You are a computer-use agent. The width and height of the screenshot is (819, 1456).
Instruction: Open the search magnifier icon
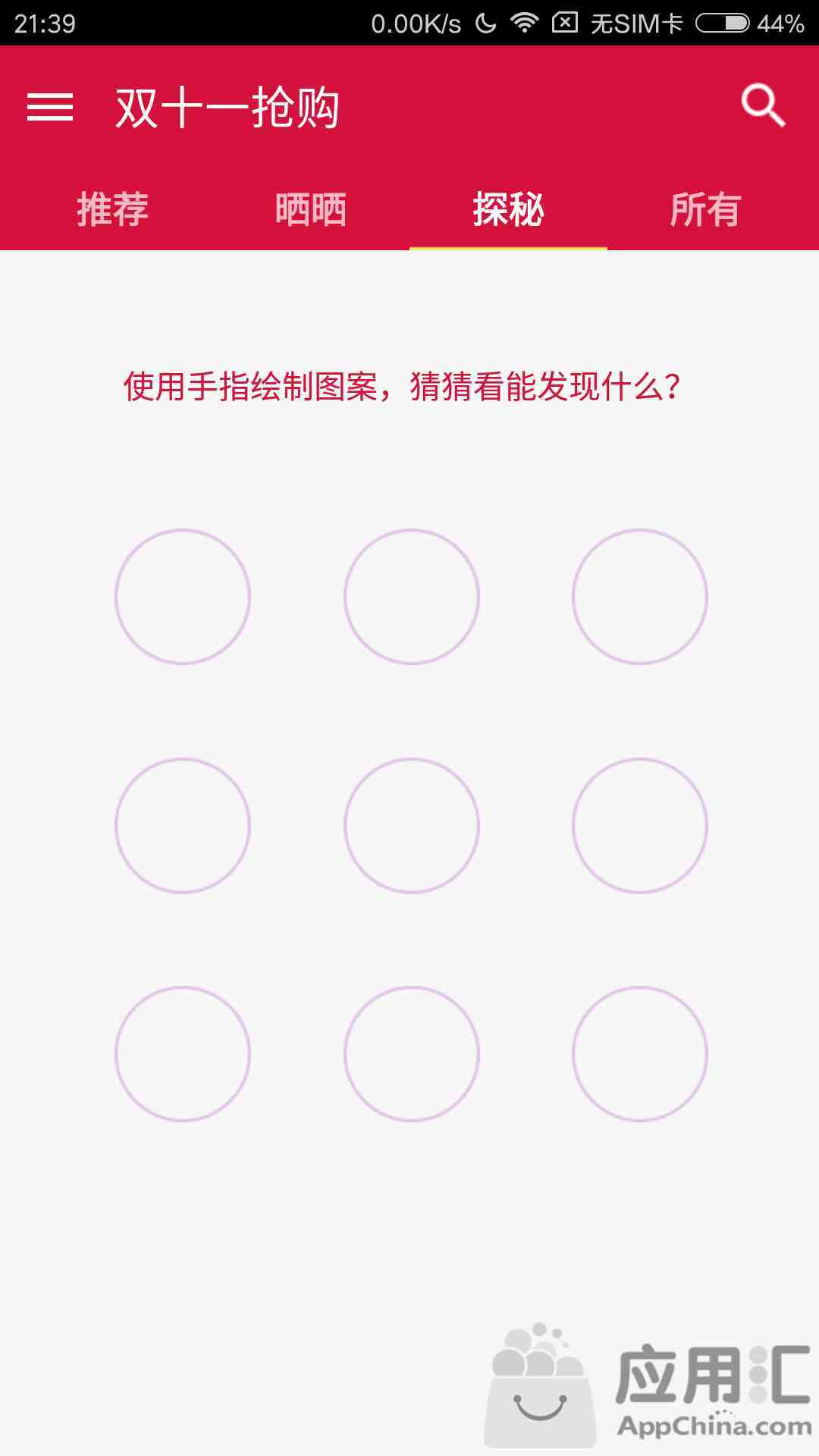tap(763, 105)
